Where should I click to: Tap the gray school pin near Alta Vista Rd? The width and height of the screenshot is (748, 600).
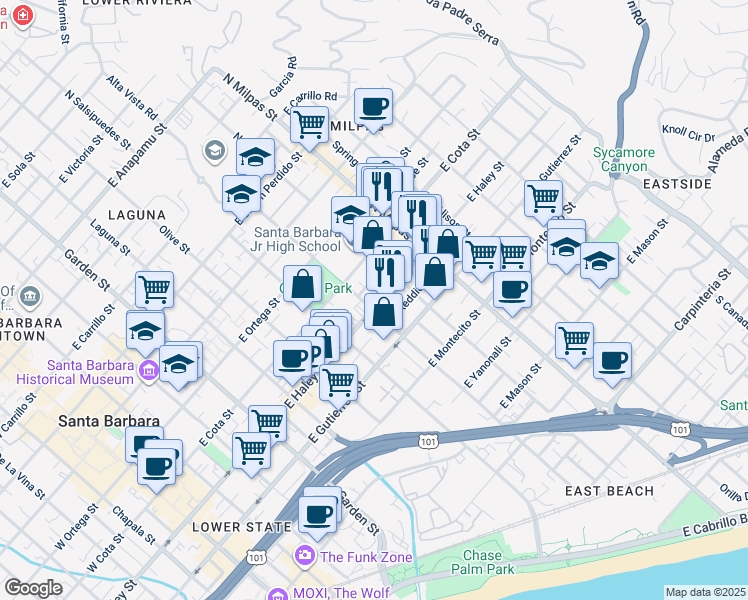tap(215, 152)
